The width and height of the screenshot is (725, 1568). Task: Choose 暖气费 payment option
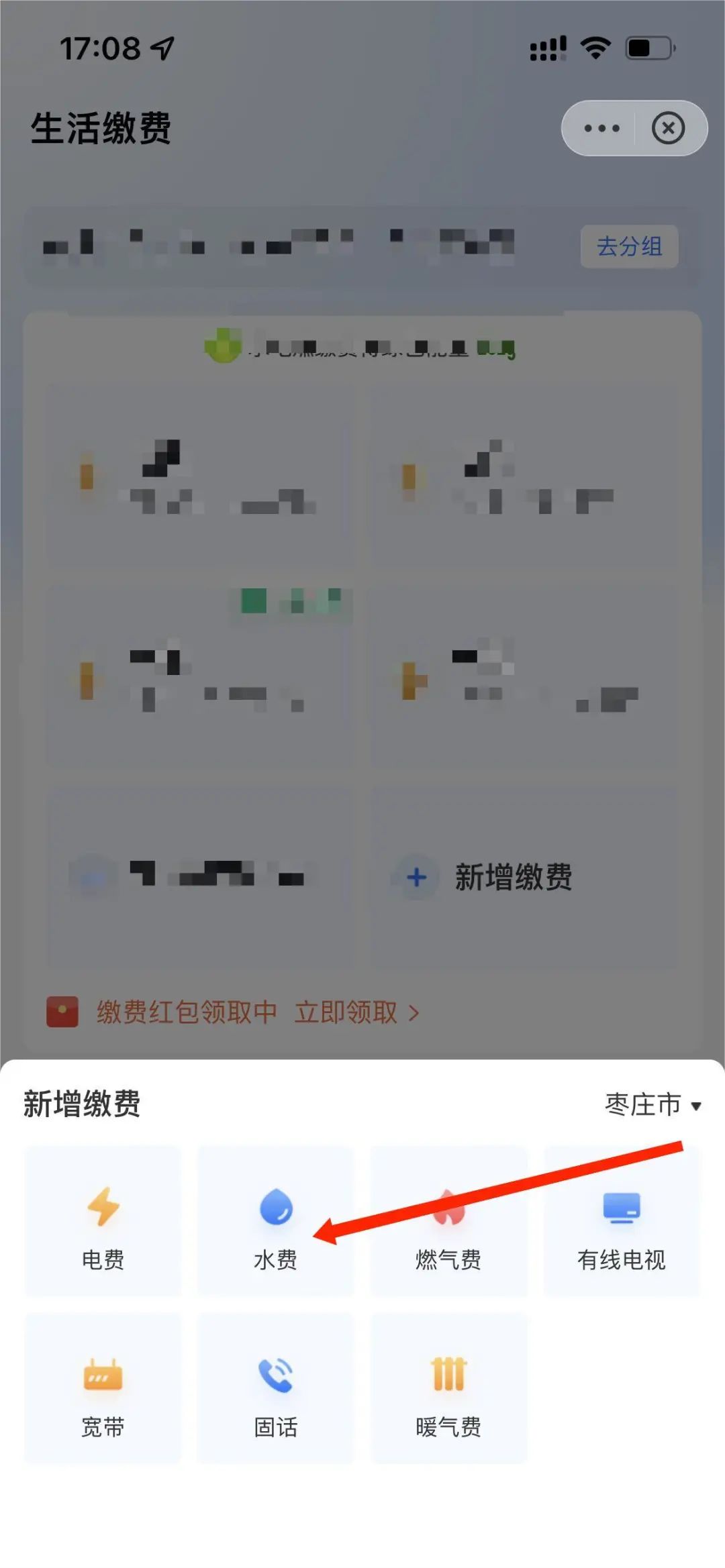tap(448, 1389)
